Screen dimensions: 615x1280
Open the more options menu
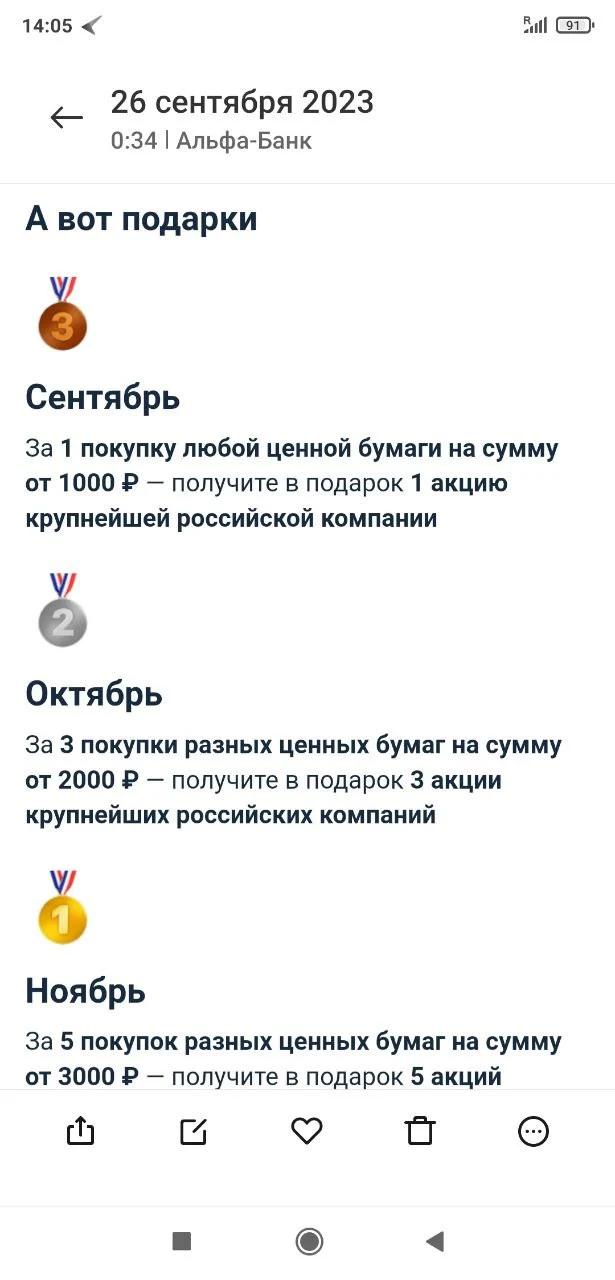534,1131
